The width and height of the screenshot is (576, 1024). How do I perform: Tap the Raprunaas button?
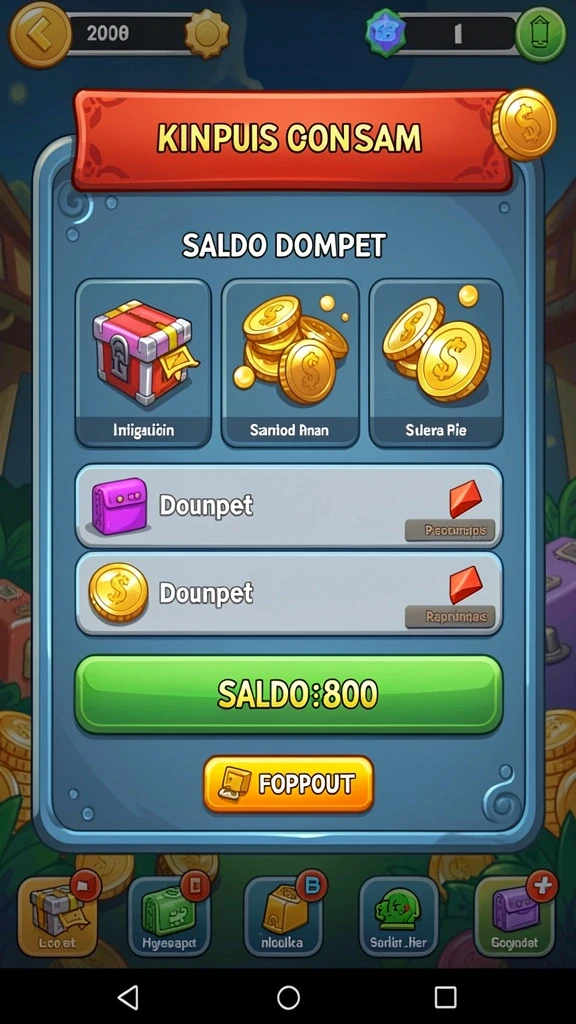click(x=450, y=616)
